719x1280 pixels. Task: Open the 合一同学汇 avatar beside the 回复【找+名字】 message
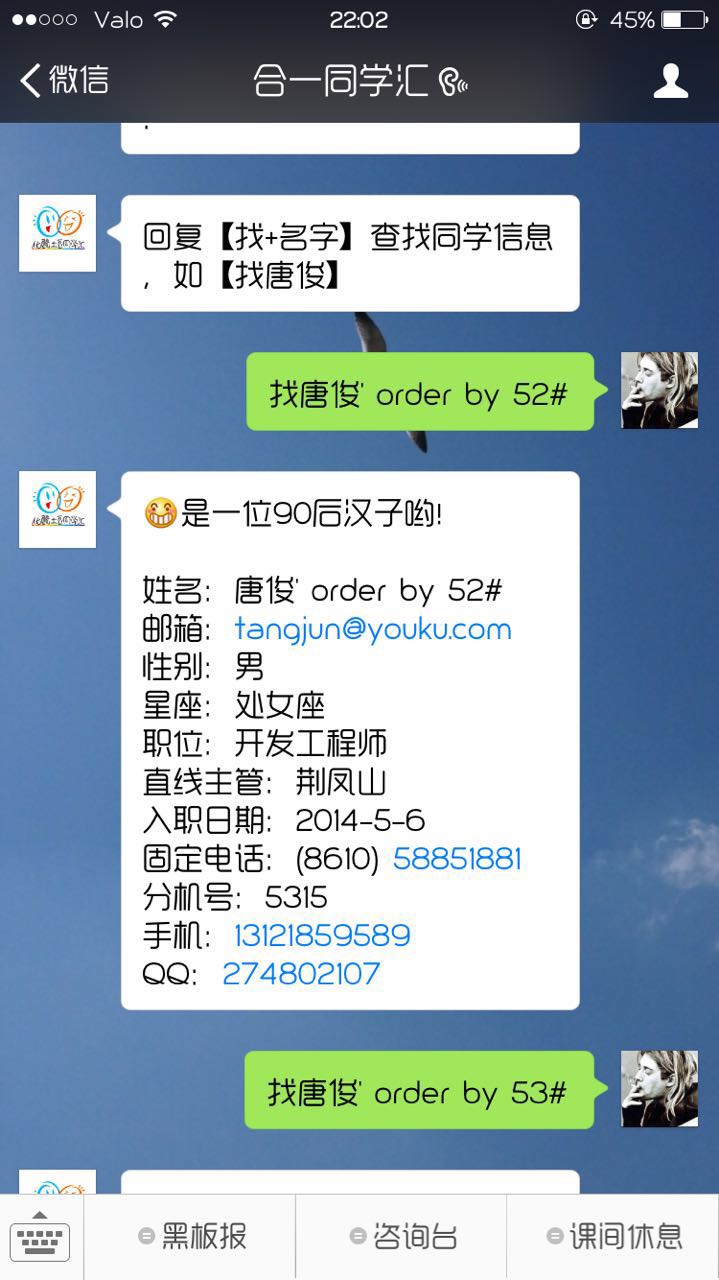pos(58,233)
